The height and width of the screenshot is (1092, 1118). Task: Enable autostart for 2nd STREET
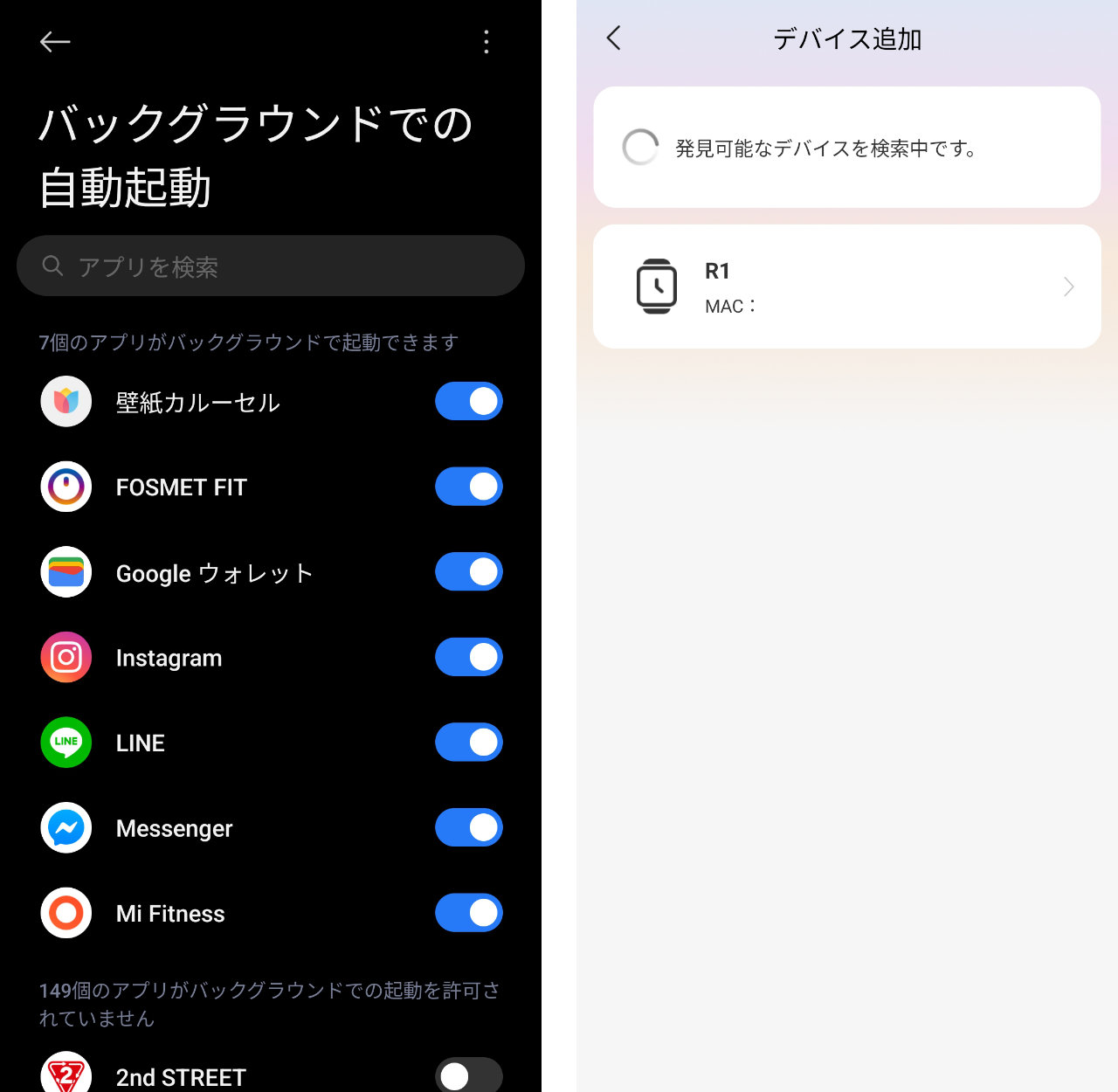click(x=468, y=1075)
